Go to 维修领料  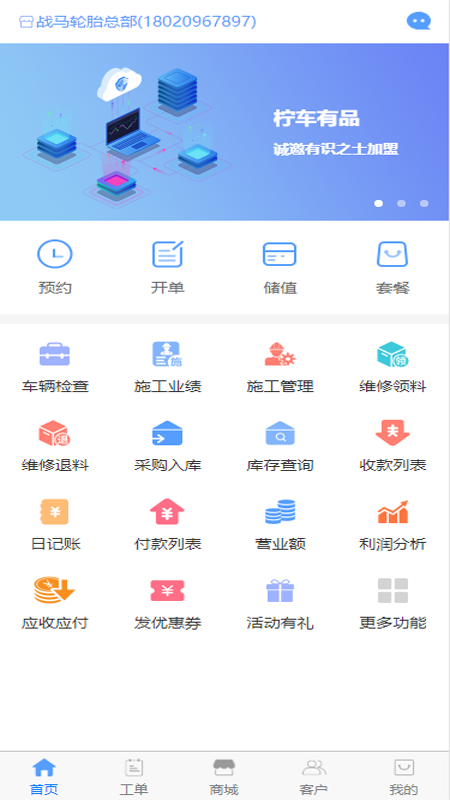click(392, 367)
